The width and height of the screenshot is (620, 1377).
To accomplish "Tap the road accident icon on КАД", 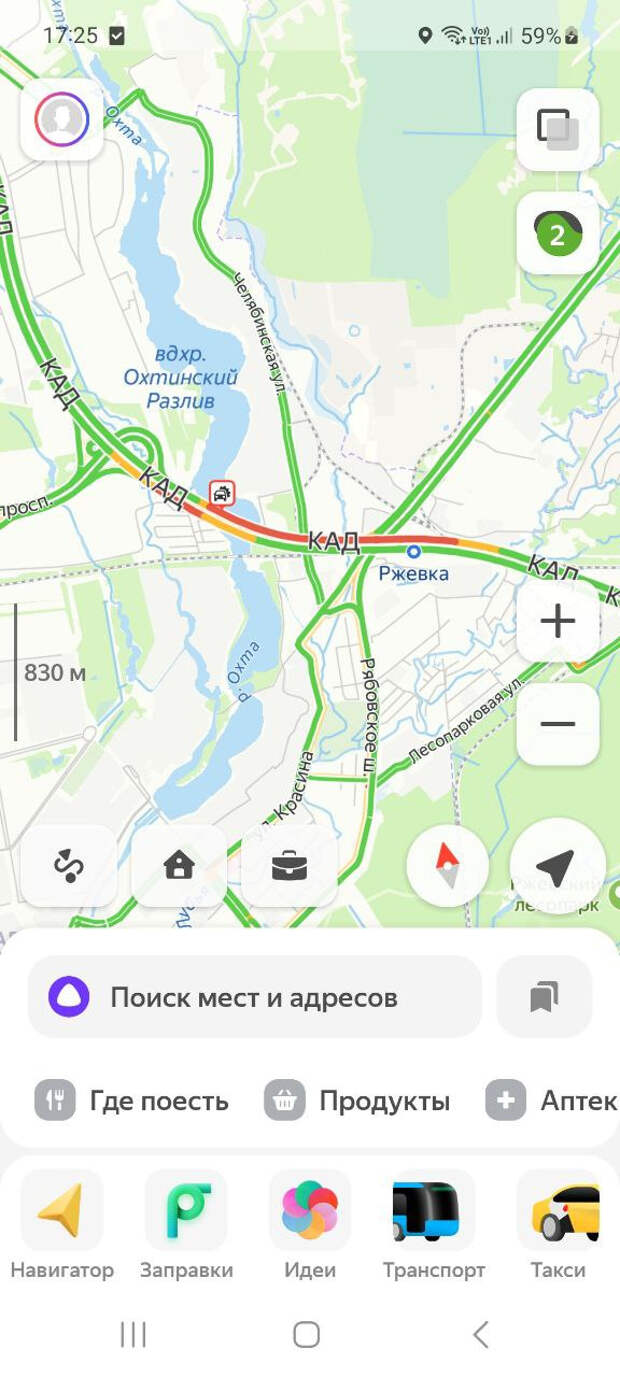I will [x=222, y=492].
